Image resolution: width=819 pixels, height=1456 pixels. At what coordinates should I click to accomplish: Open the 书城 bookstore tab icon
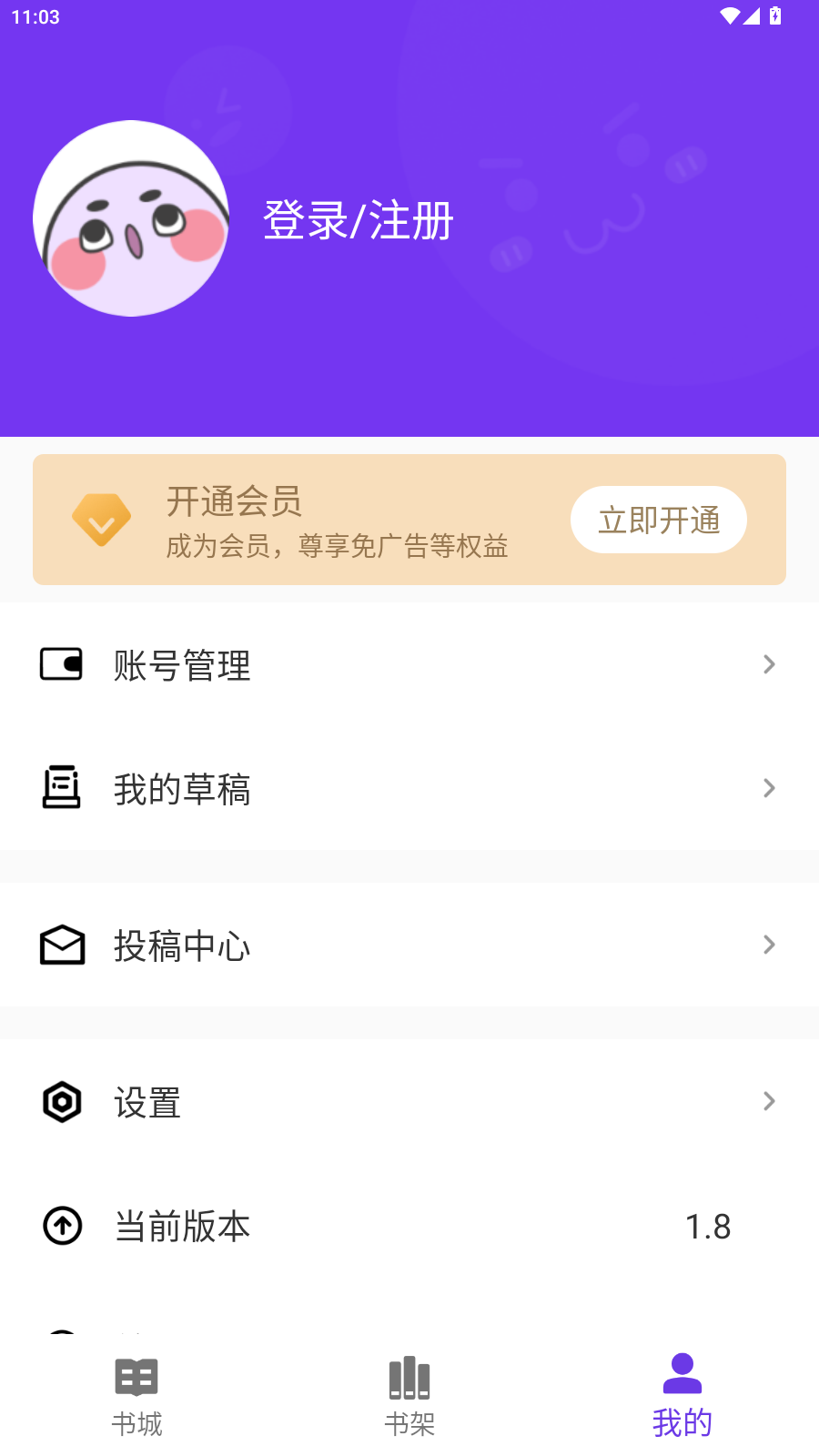(136, 1378)
